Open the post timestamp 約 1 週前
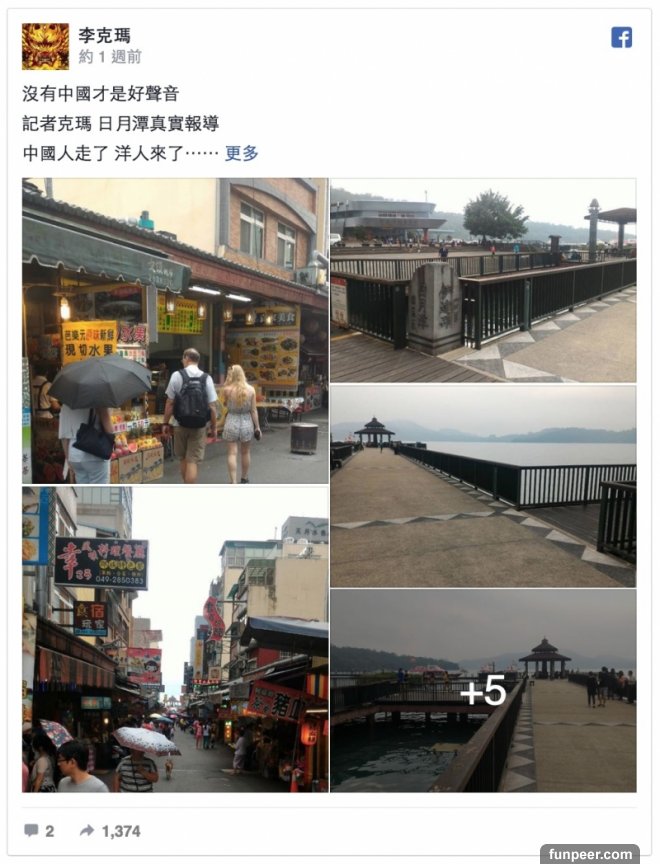This screenshot has height=864, width=660. pyautogui.click(x=110, y=57)
